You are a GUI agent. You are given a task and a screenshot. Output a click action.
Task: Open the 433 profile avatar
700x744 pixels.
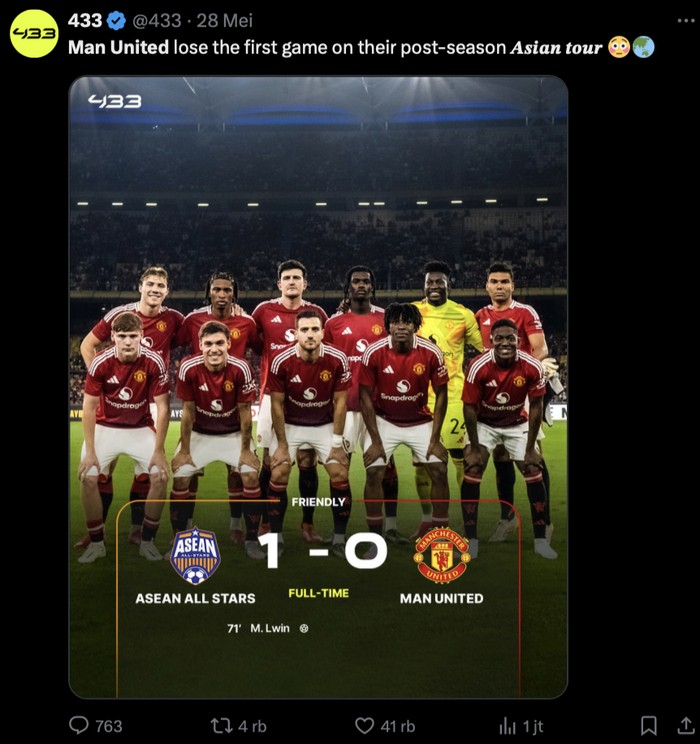tap(34, 33)
